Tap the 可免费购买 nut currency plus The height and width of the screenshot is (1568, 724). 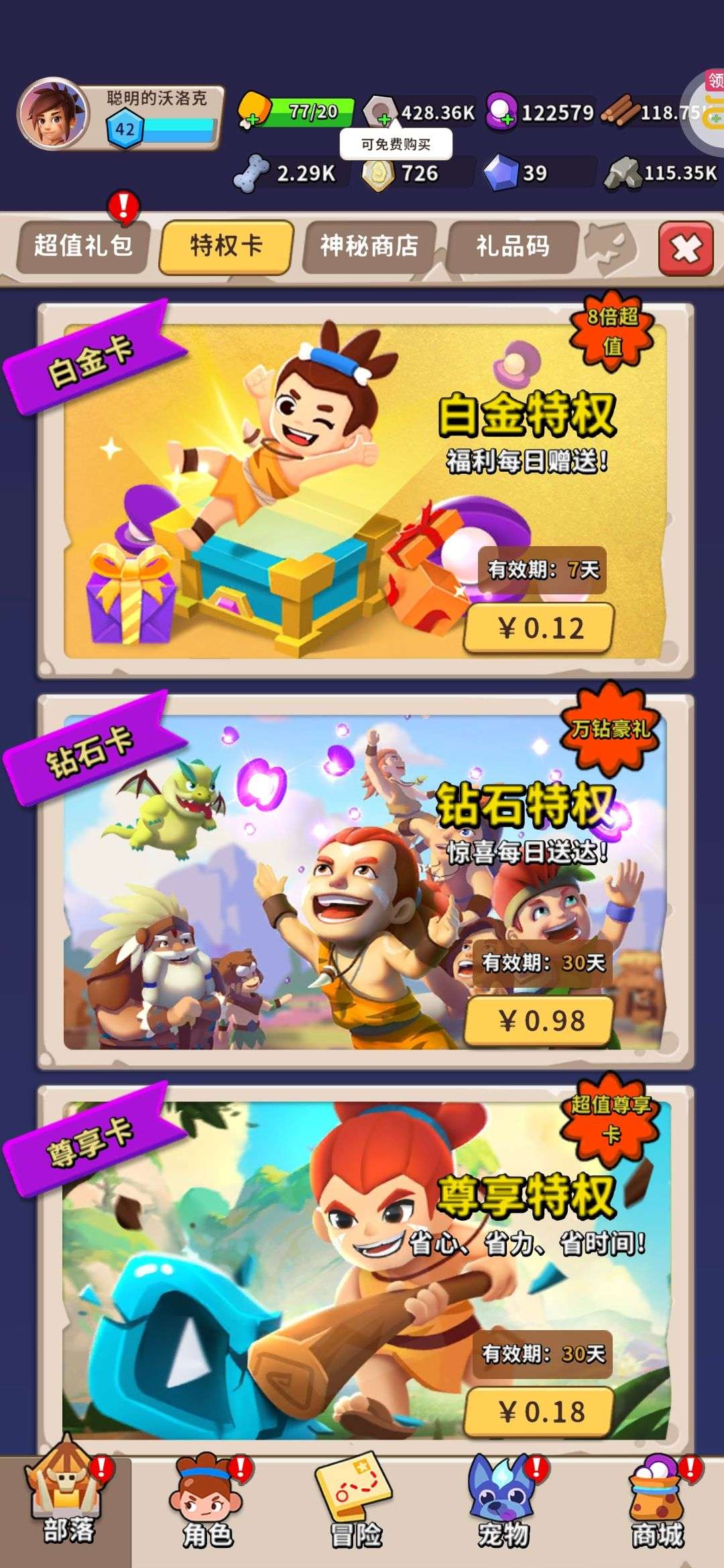tap(383, 120)
